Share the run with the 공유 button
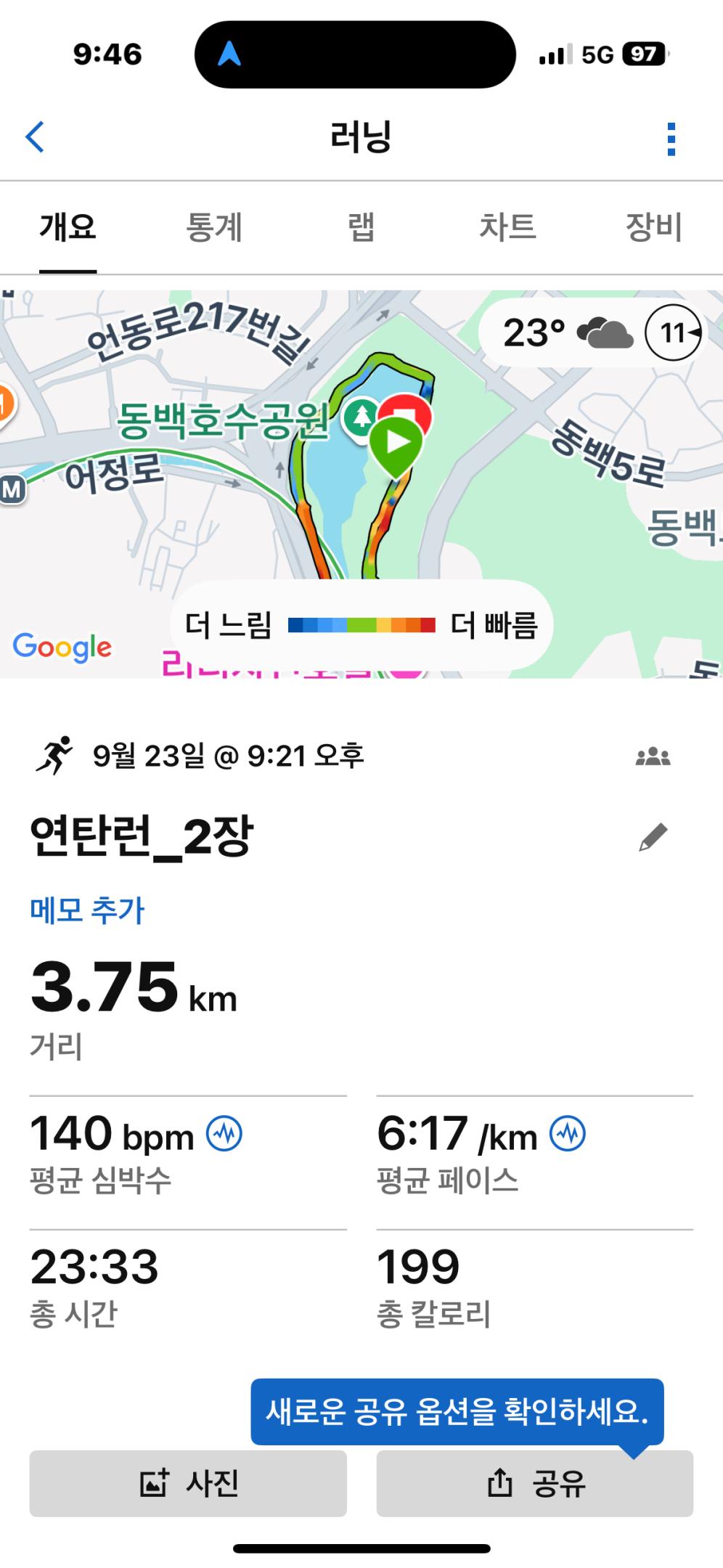 point(535,1483)
